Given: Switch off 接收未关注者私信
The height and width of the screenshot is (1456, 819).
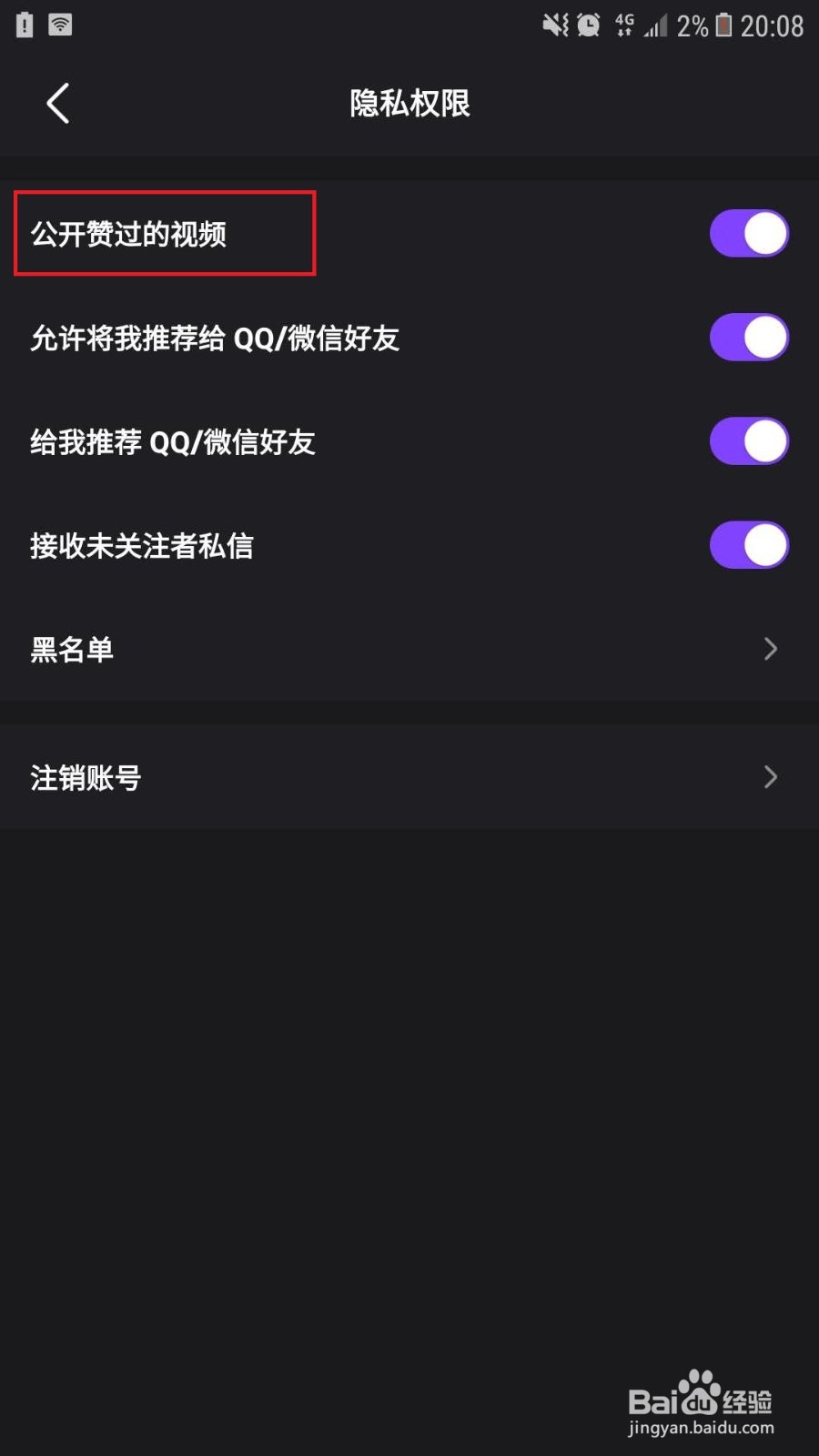Looking at the screenshot, I should (748, 545).
